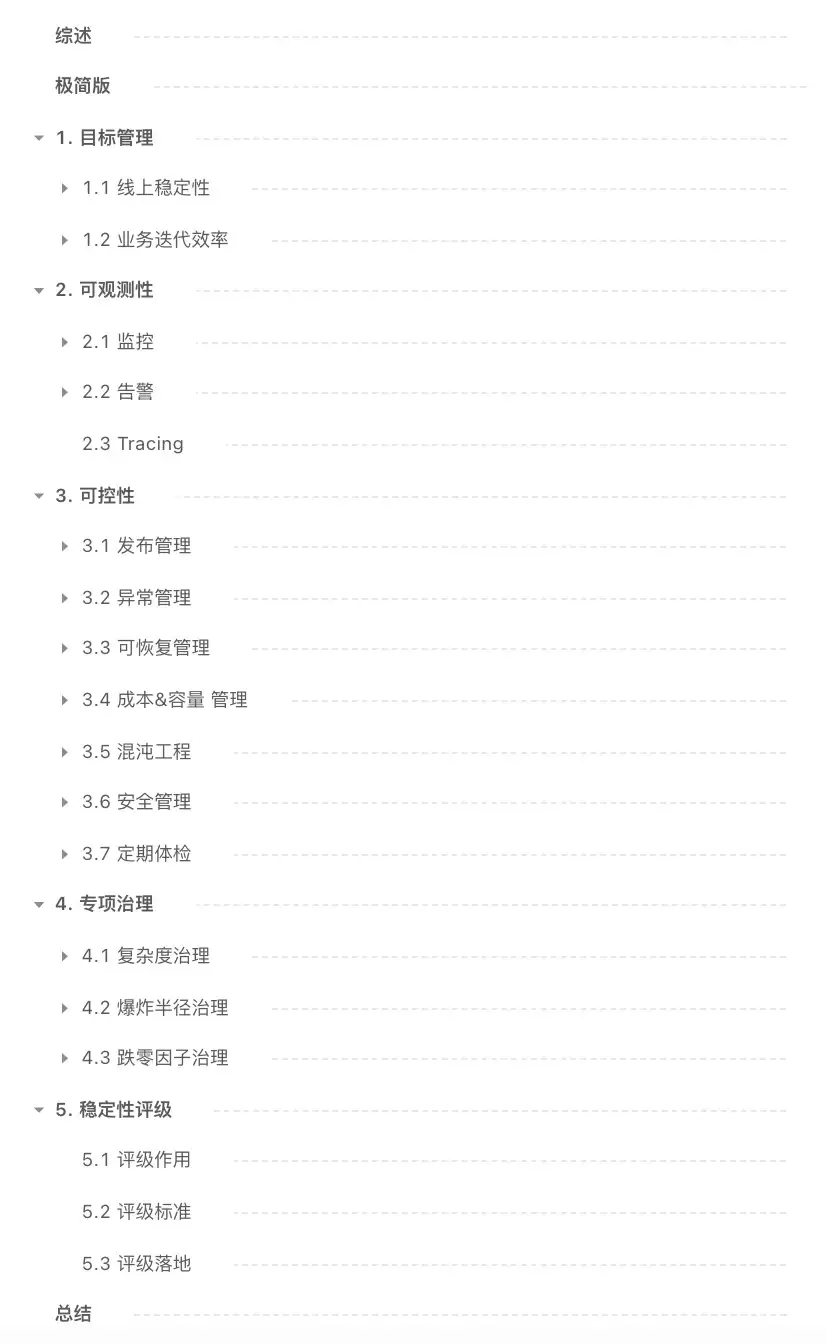Expand 2.1 监控

point(65,342)
